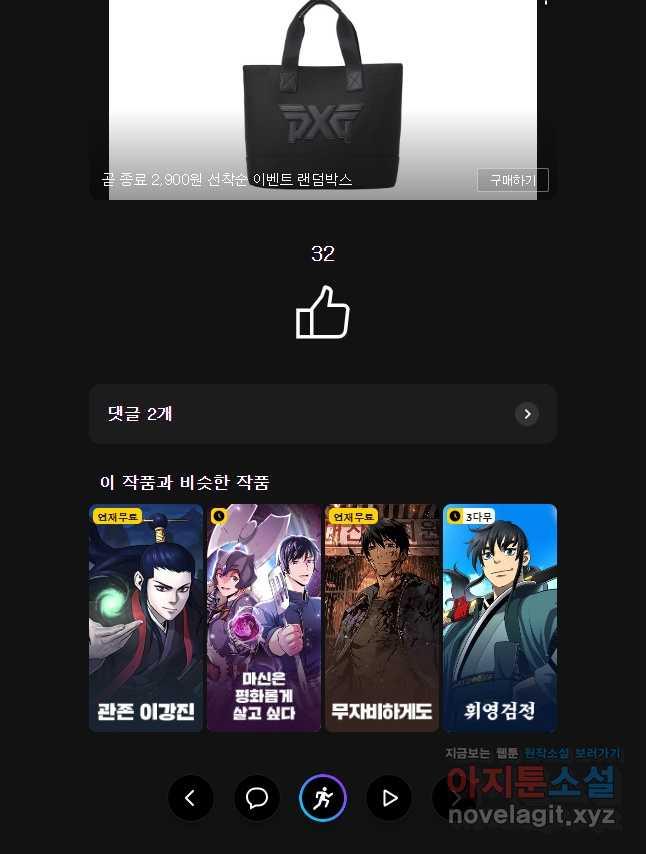
Task: Open comments via the speech bubble icon
Action: (x=257, y=798)
